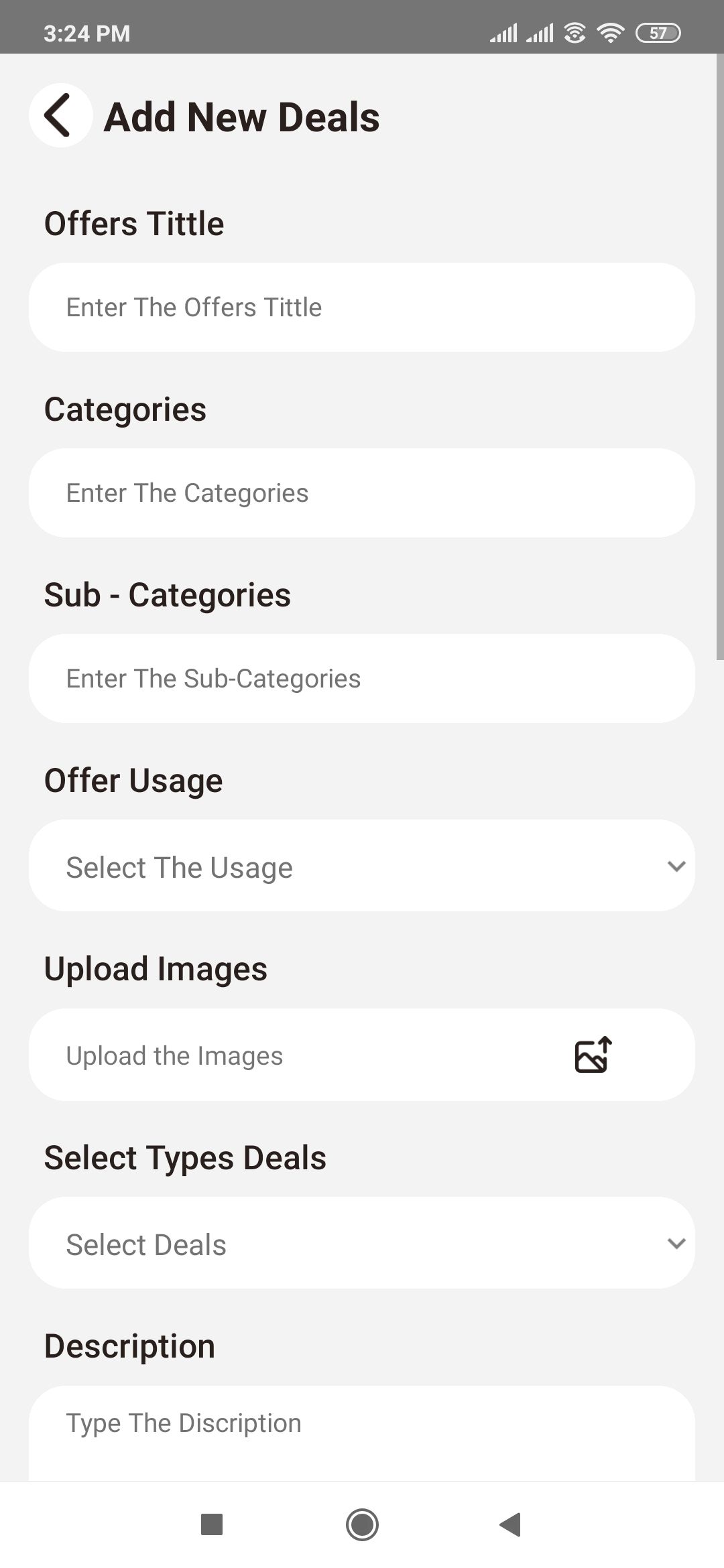Image resolution: width=724 pixels, height=1568 pixels.
Task: Tap the Offers Tittle input field
Action: [x=362, y=308]
